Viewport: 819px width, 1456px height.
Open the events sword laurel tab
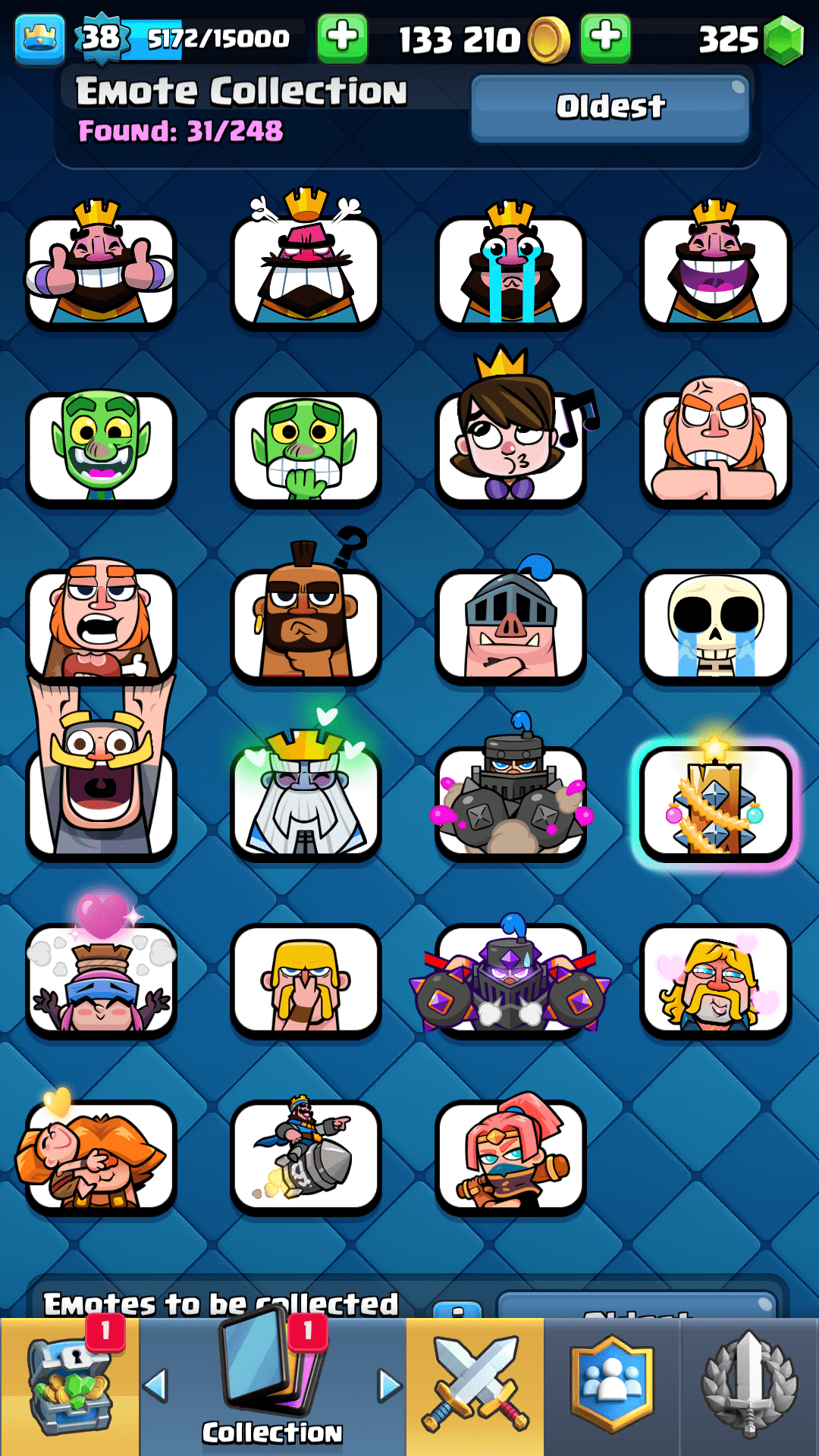pos(749,1386)
